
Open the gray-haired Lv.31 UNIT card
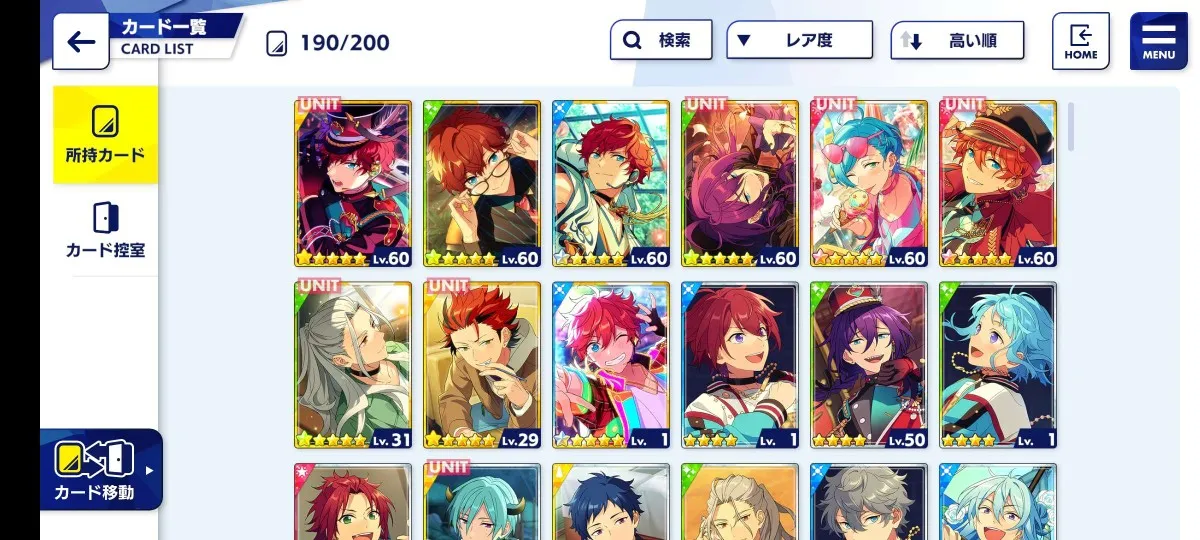pyautogui.click(x=353, y=364)
